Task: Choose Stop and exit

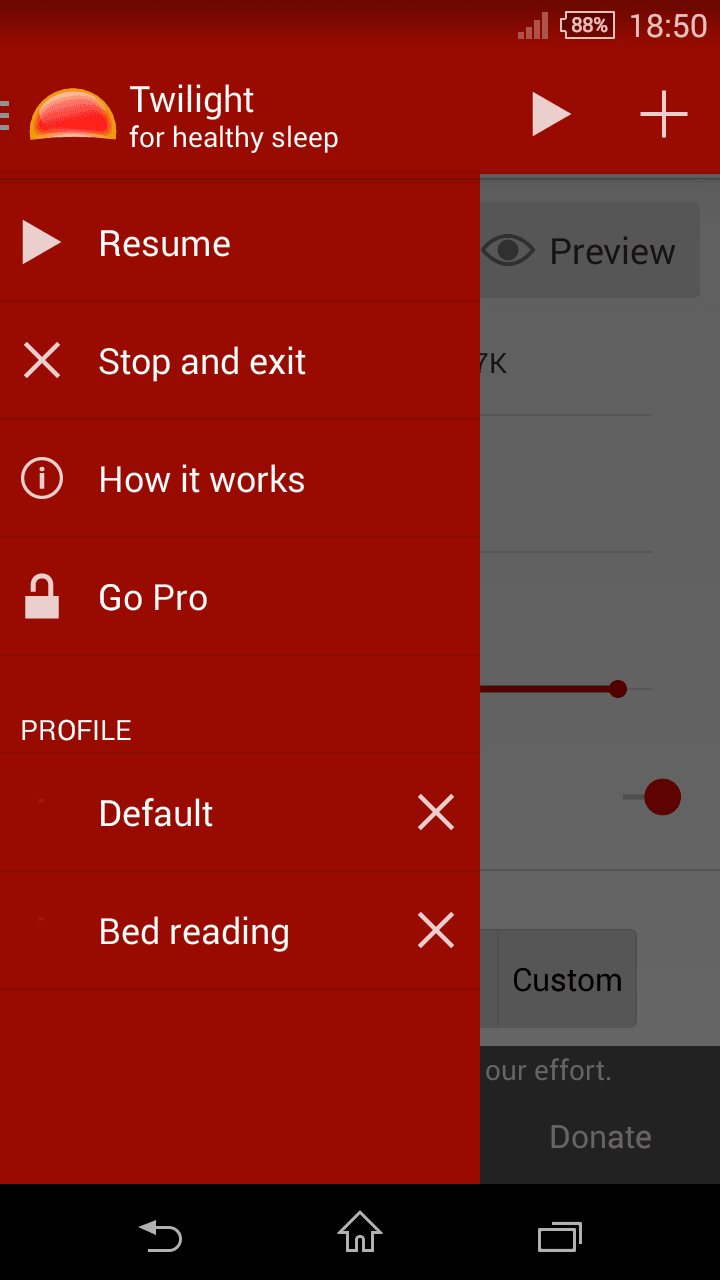Action: click(x=240, y=361)
